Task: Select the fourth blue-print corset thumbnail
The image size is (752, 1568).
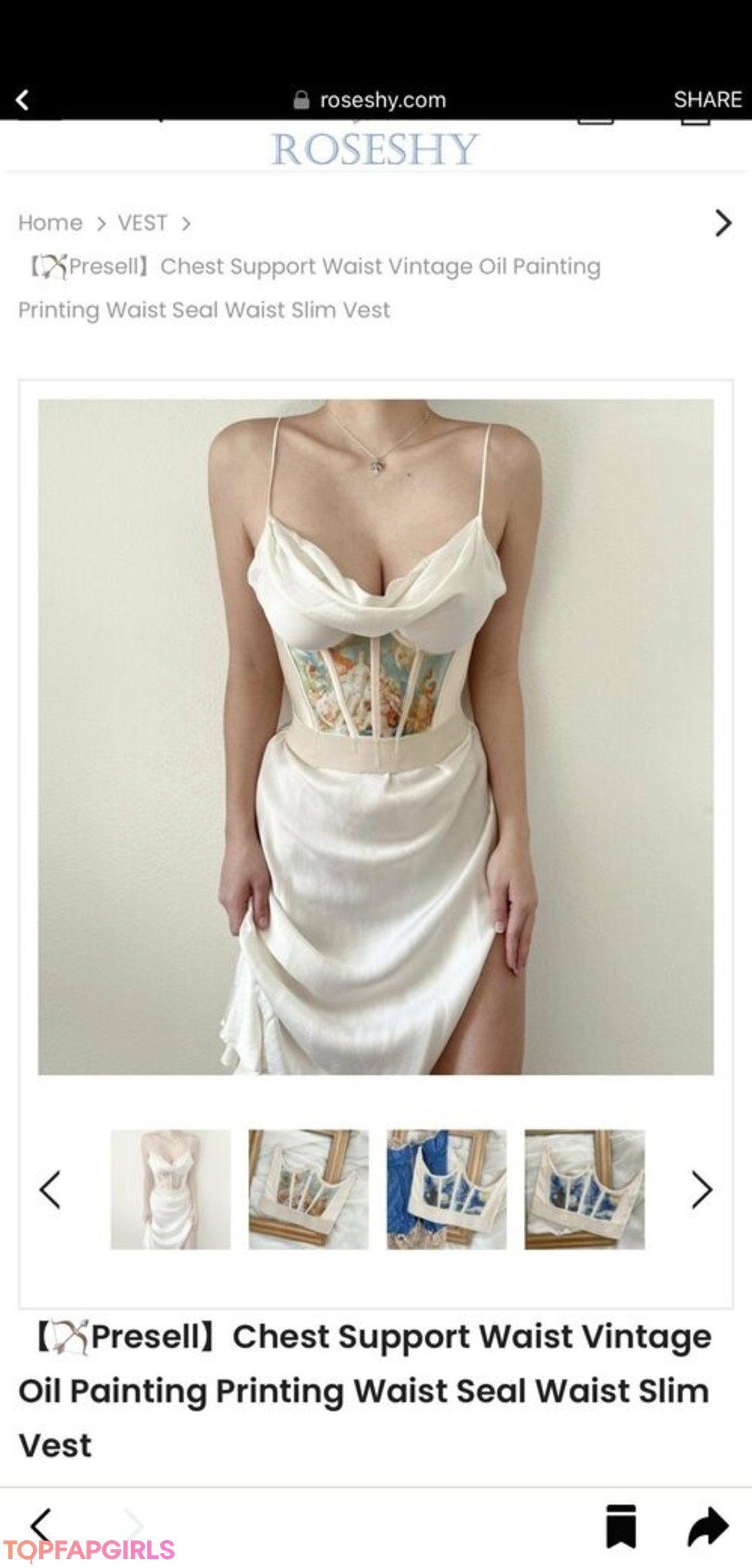Action: (x=584, y=1190)
